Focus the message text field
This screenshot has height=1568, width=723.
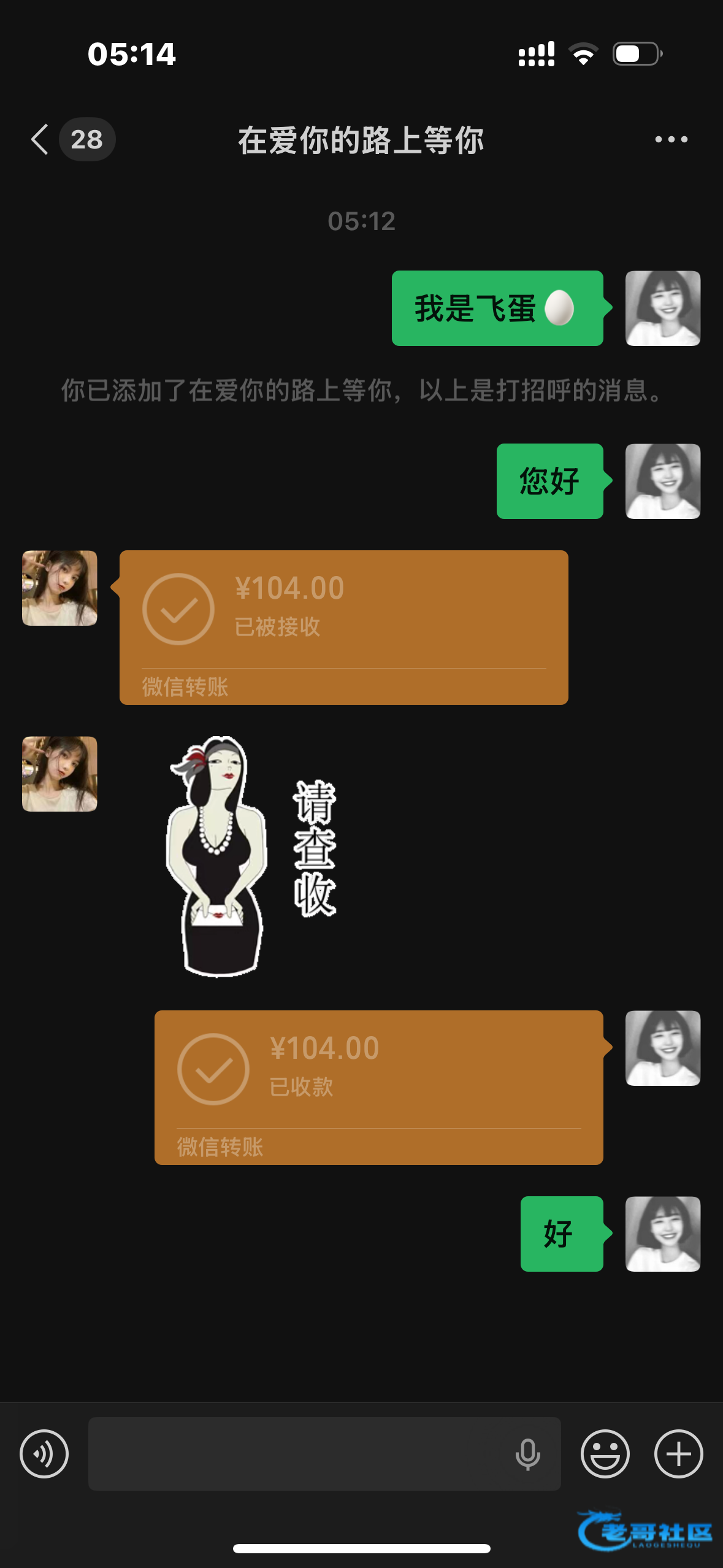[x=294, y=1453]
